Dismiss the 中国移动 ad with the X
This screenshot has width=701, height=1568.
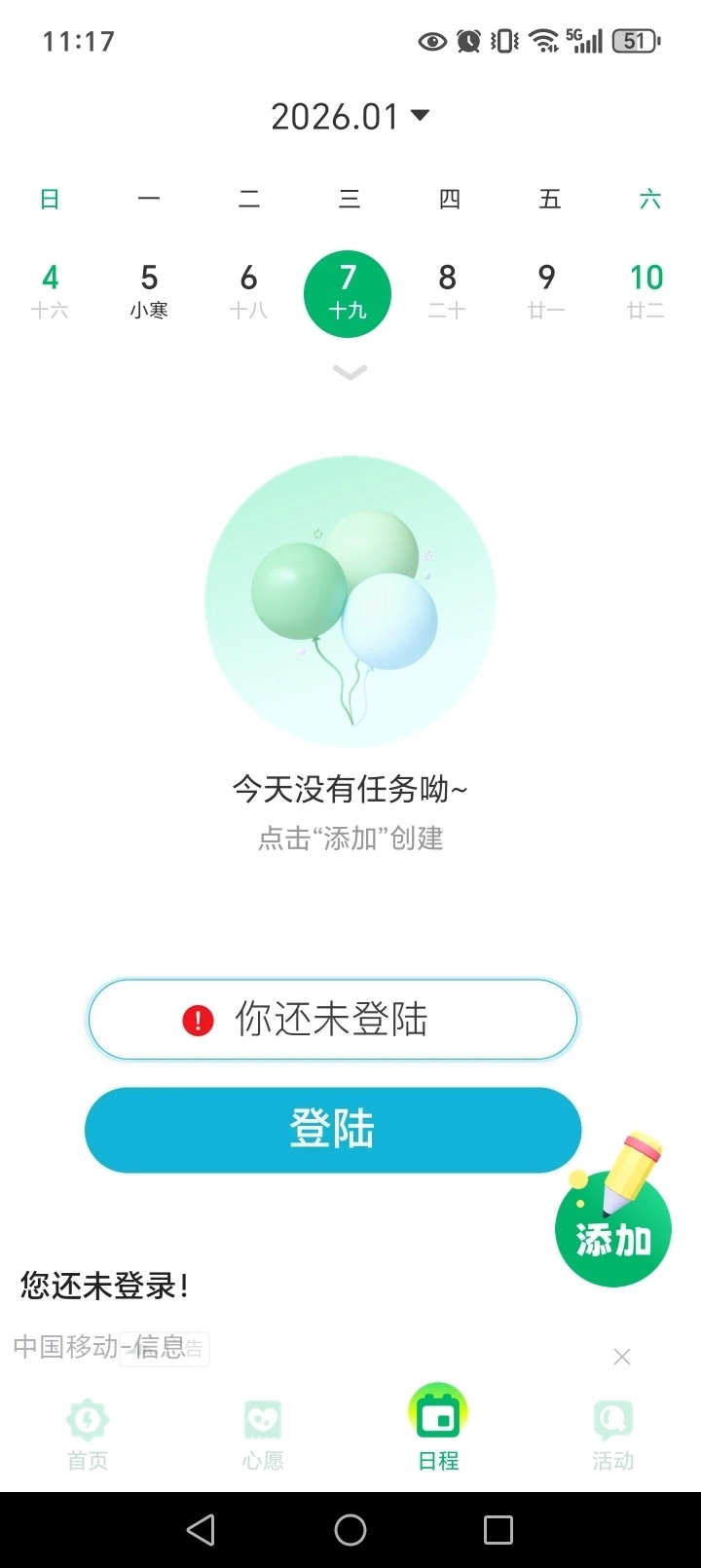tap(621, 1356)
